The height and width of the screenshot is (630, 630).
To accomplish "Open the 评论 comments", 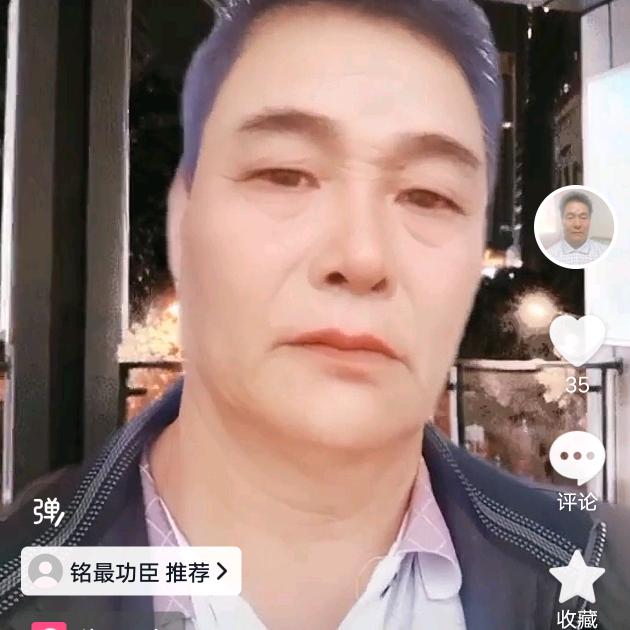I will (x=577, y=459).
